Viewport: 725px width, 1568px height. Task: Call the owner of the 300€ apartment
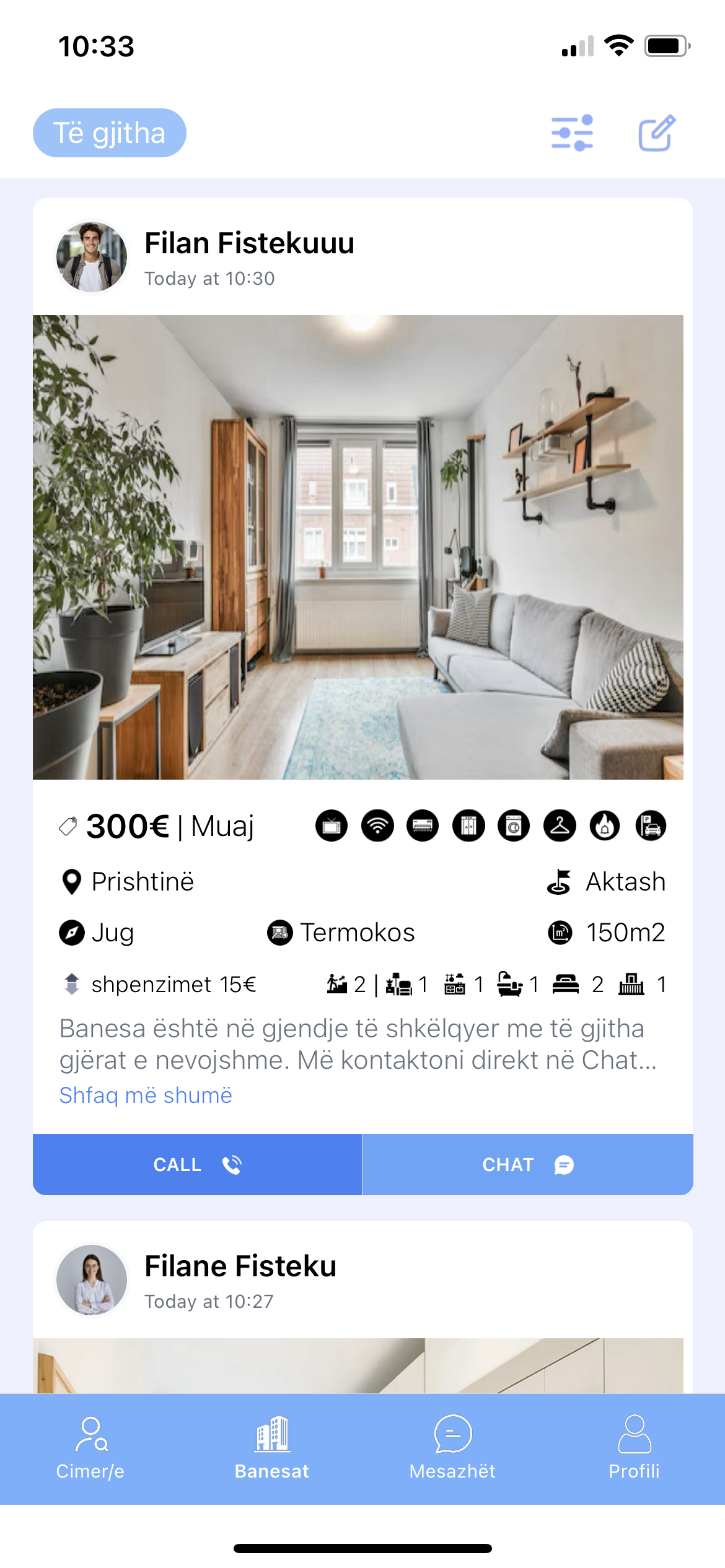pos(198,1165)
